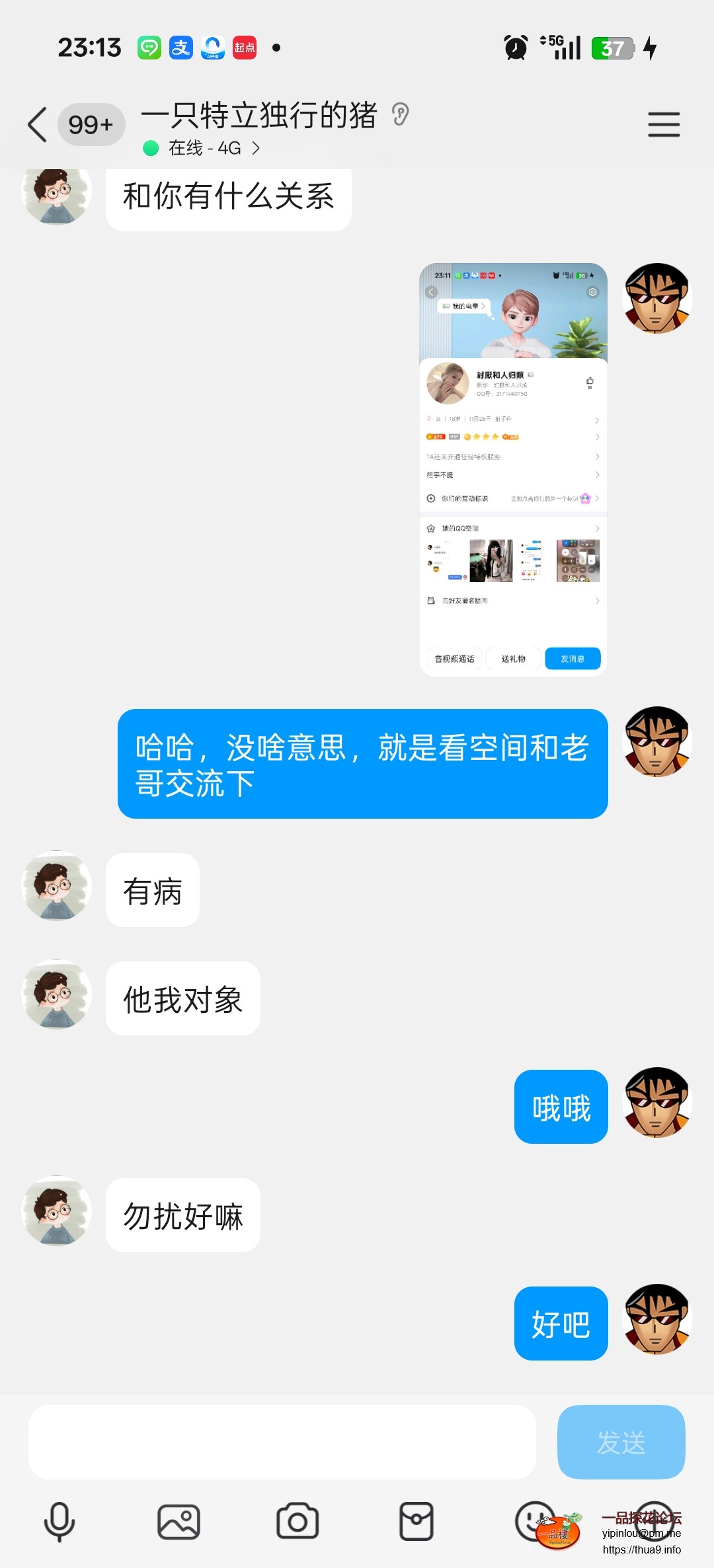Open chat settings hamburger menu
714x1568 pixels.
point(663,125)
